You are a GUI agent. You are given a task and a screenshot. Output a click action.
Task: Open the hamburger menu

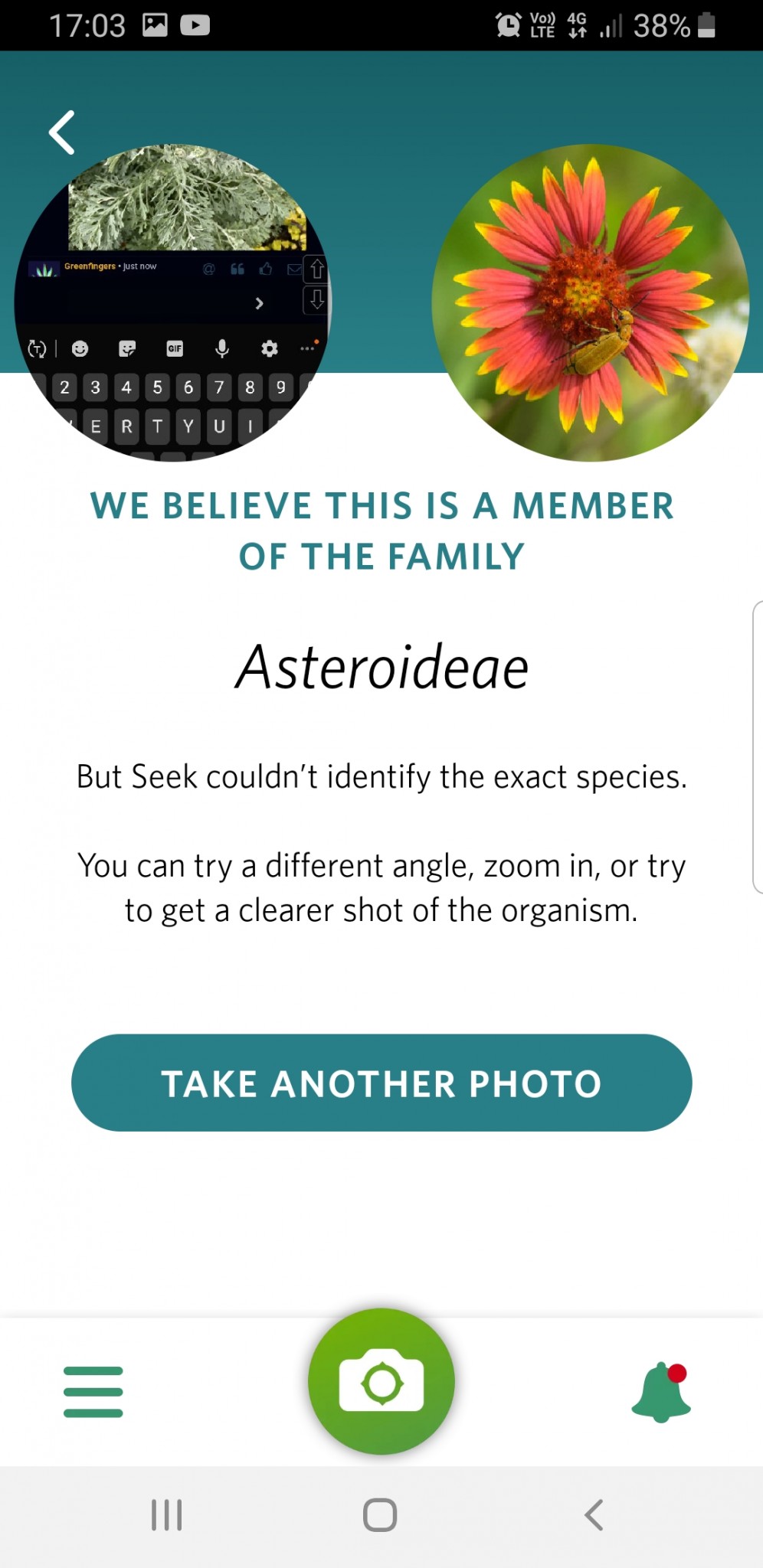(93, 1392)
